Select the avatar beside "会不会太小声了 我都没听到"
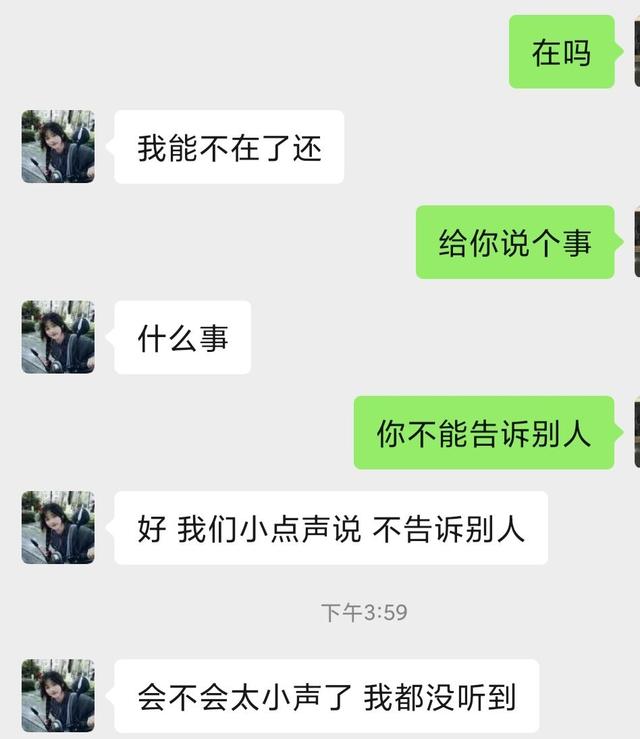The height and width of the screenshot is (739, 640). click(x=58, y=695)
